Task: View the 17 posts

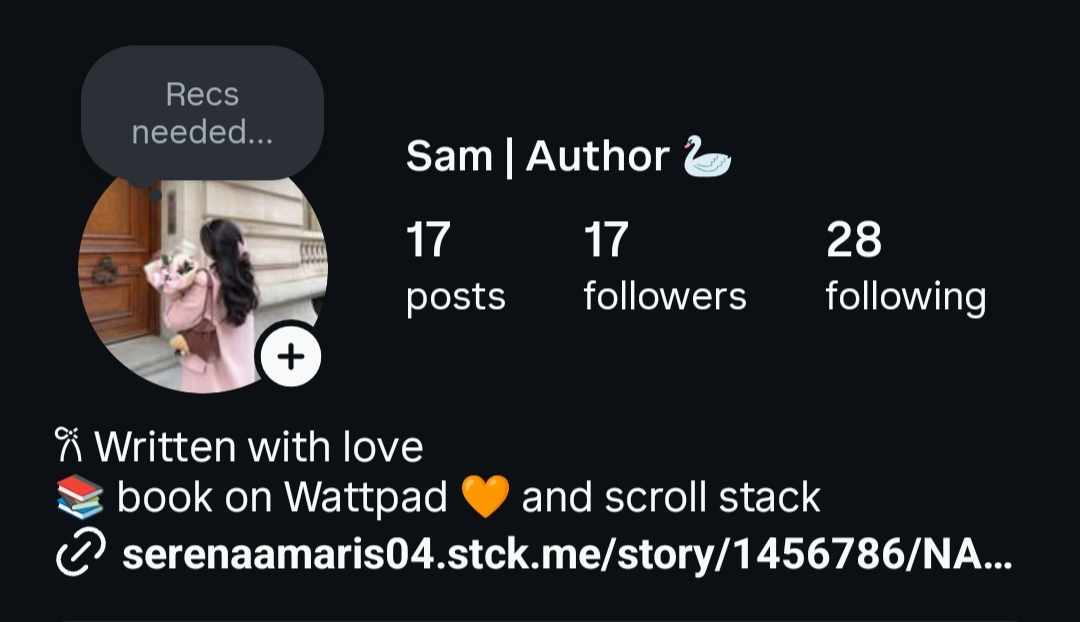Action: [455, 267]
